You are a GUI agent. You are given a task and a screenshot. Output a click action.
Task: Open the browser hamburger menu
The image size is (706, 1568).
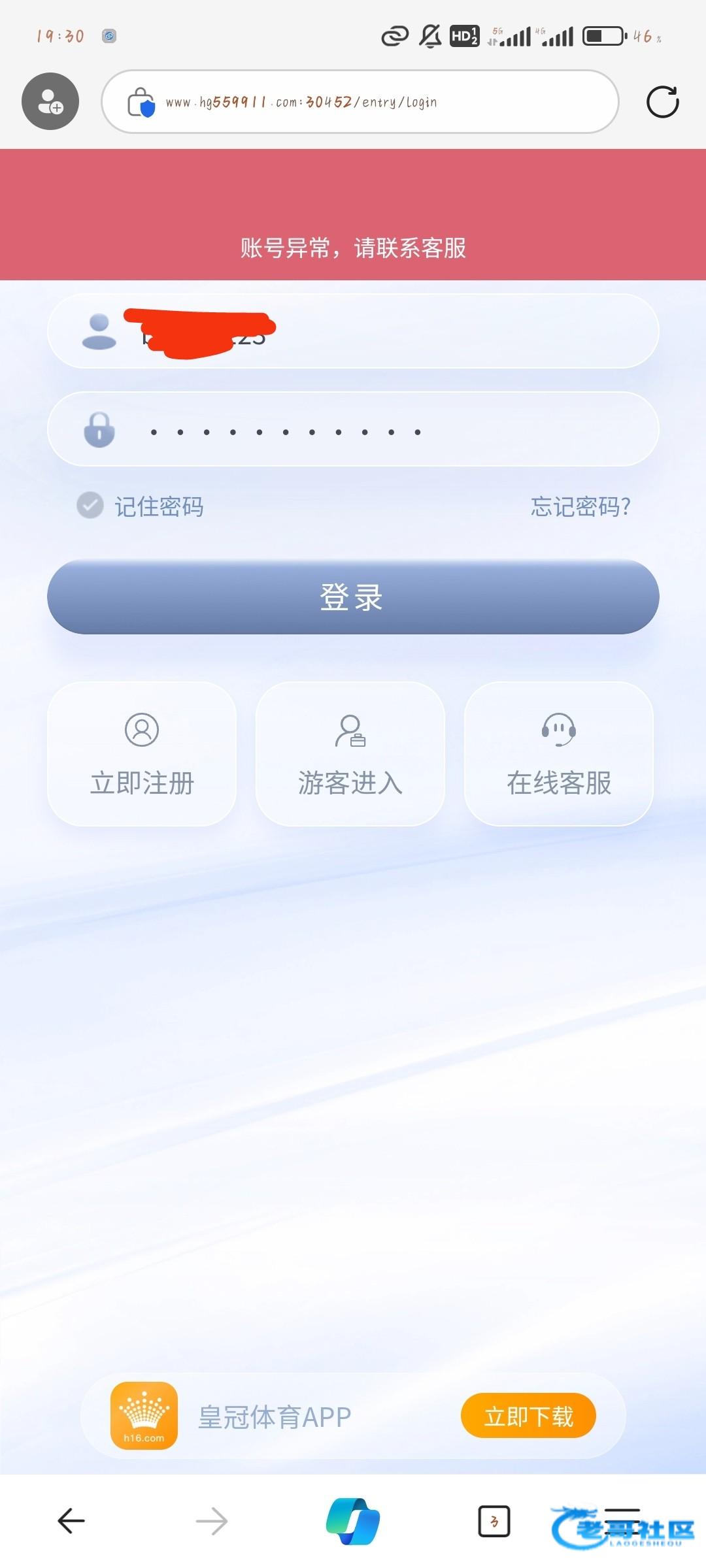click(x=622, y=1521)
